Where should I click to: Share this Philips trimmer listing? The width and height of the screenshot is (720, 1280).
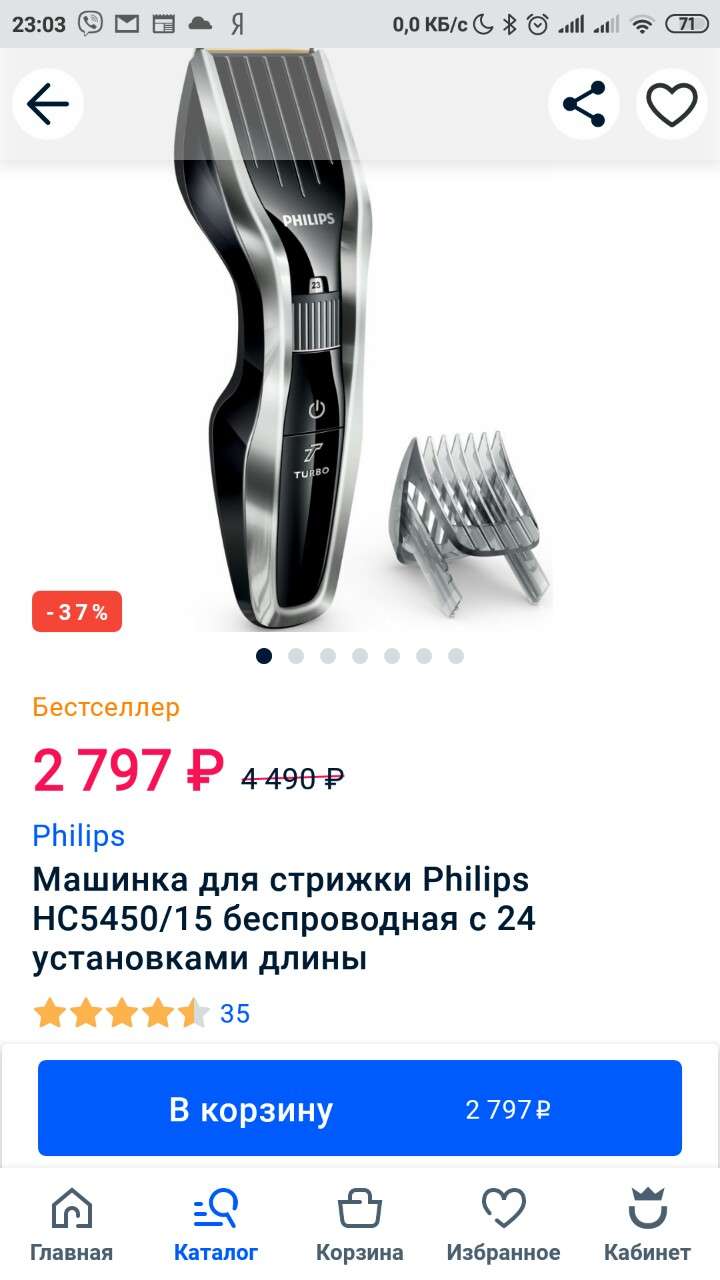[x=584, y=104]
